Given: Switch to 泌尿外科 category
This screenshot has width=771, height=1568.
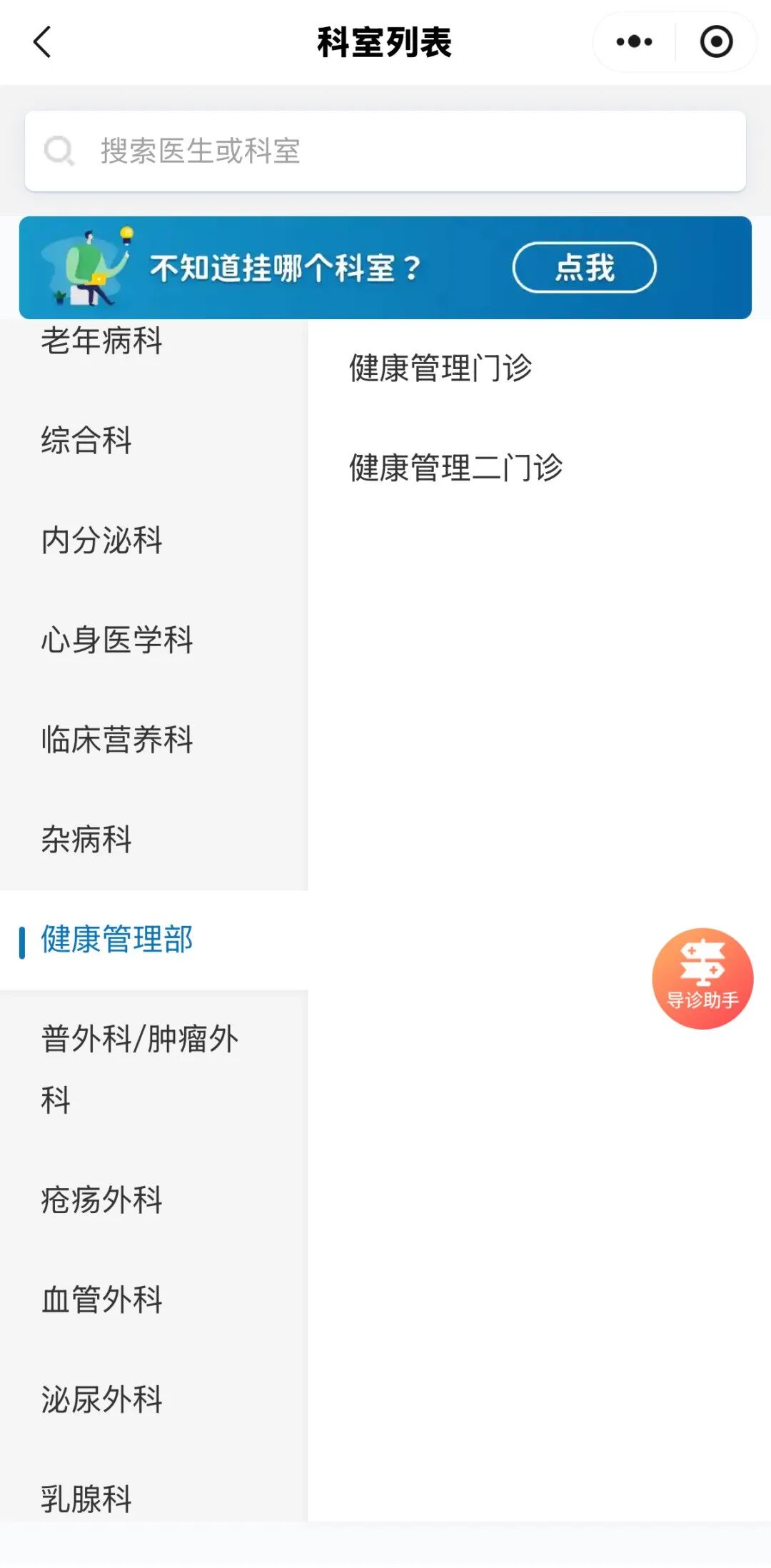Looking at the screenshot, I should [102, 1399].
